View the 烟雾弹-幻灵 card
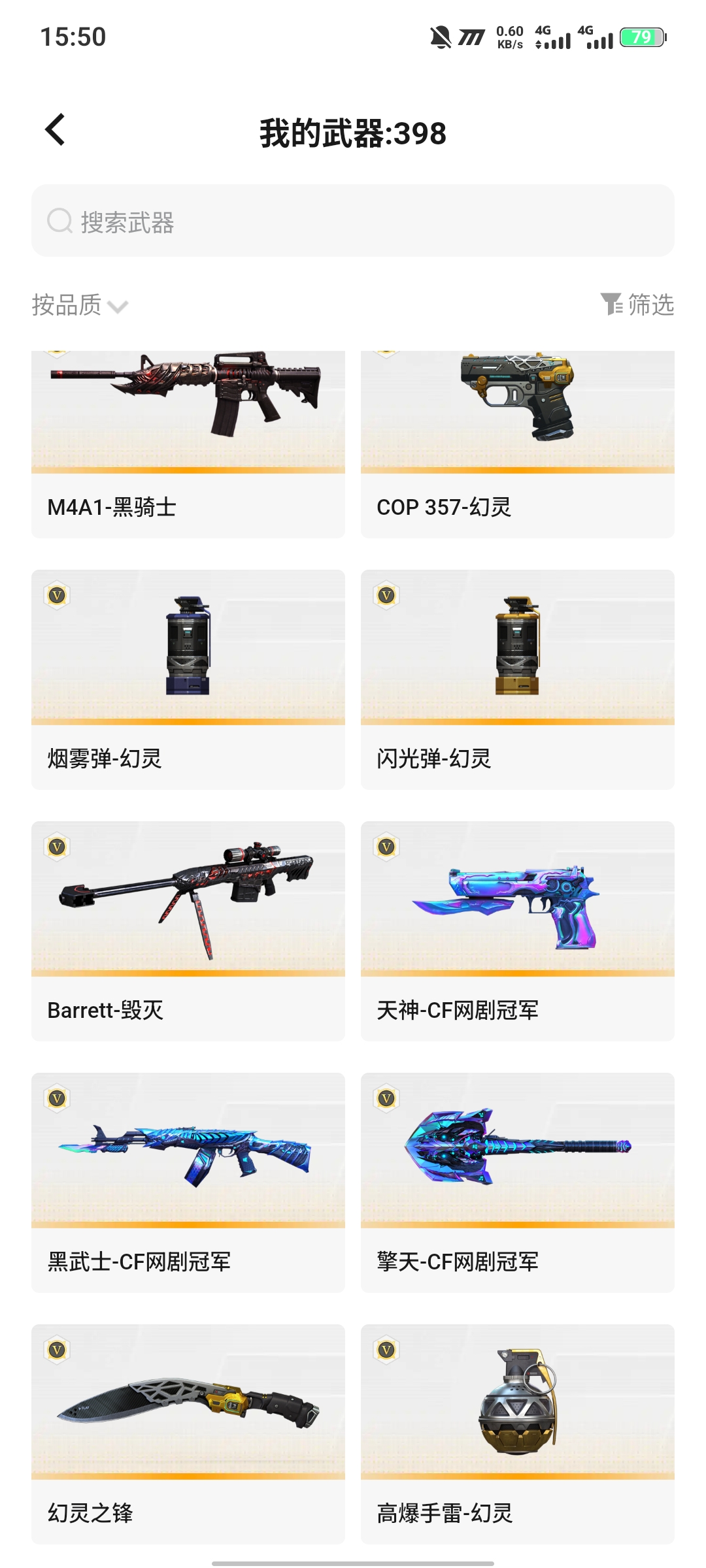Image resolution: width=706 pixels, height=1568 pixels. pyautogui.click(x=188, y=679)
